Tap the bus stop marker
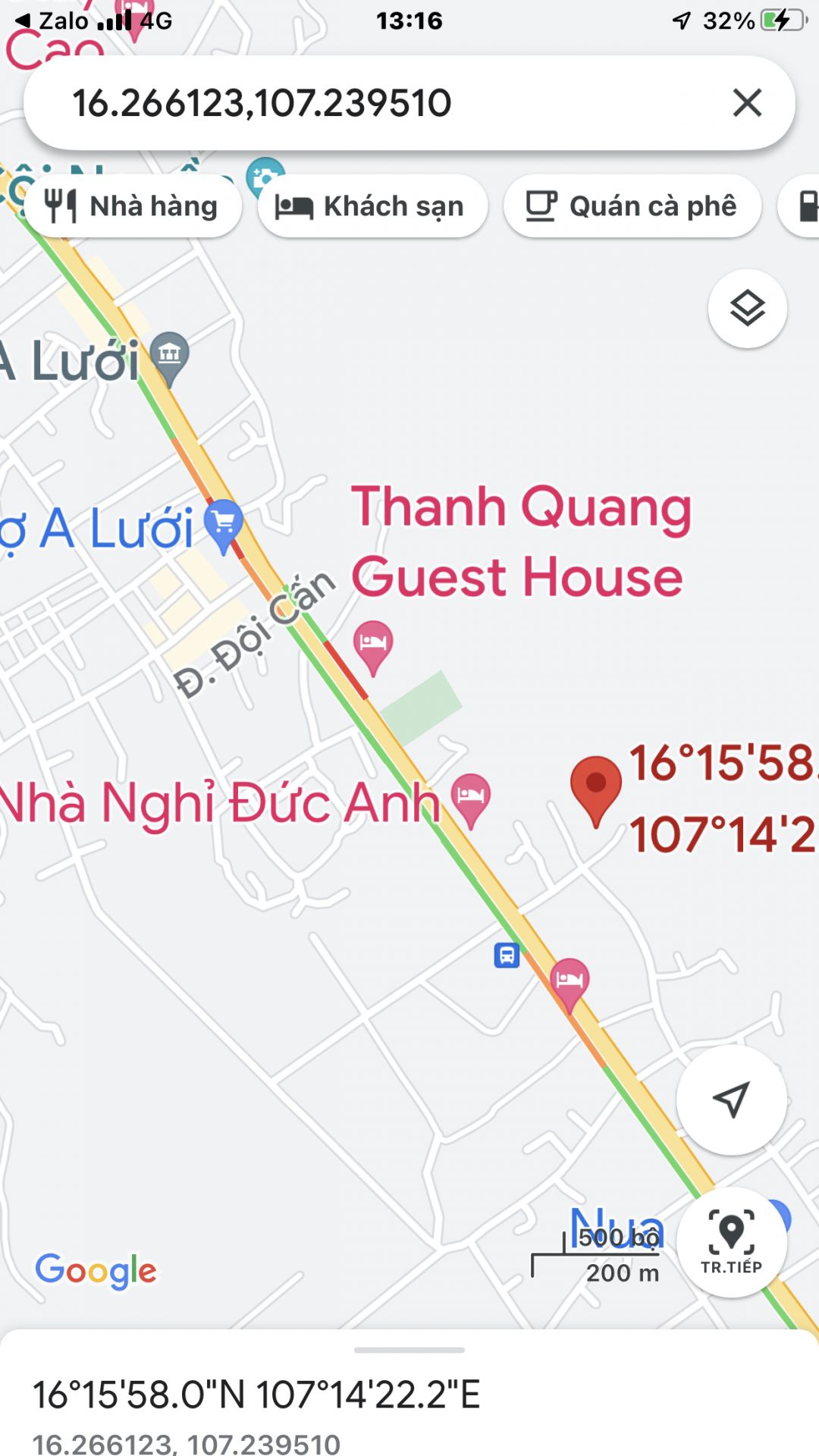This screenshot has width=819, height=1456. [x=507, y=955]
